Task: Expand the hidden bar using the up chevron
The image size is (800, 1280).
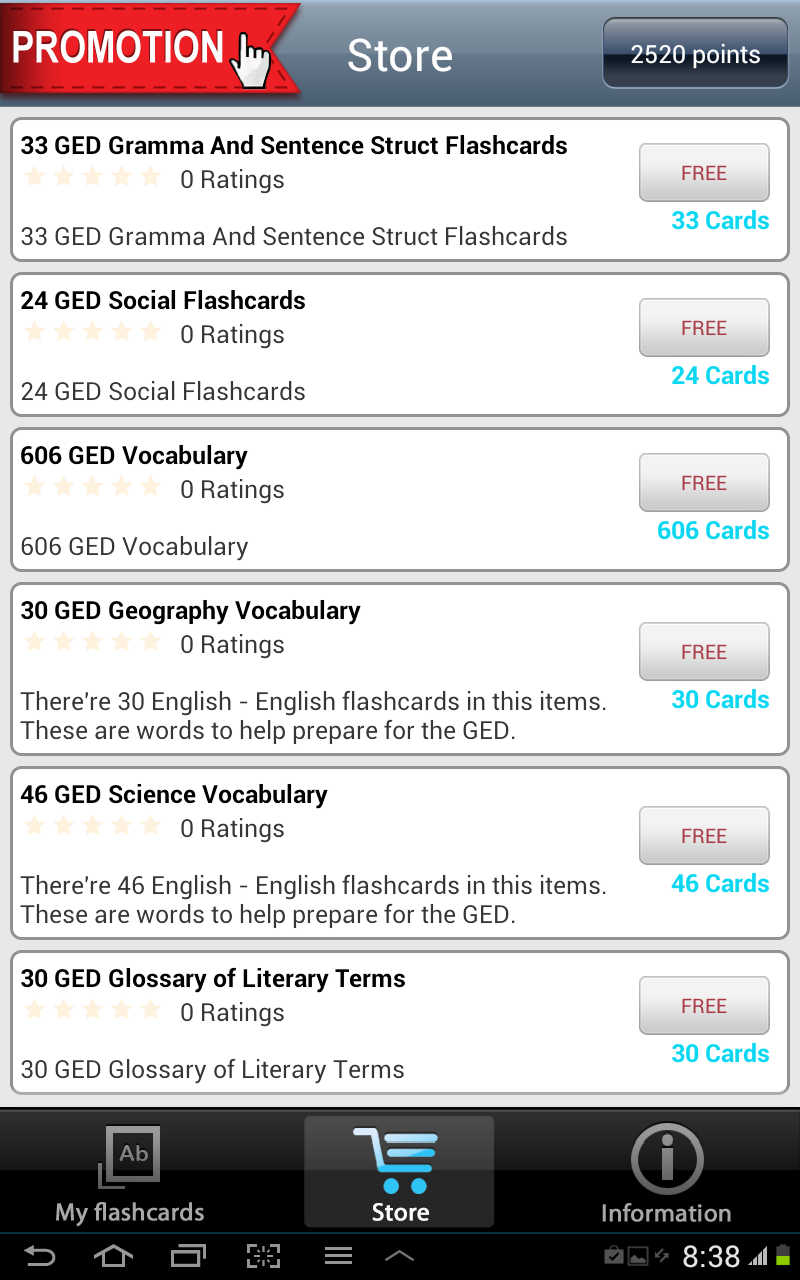Action: 400,1255
